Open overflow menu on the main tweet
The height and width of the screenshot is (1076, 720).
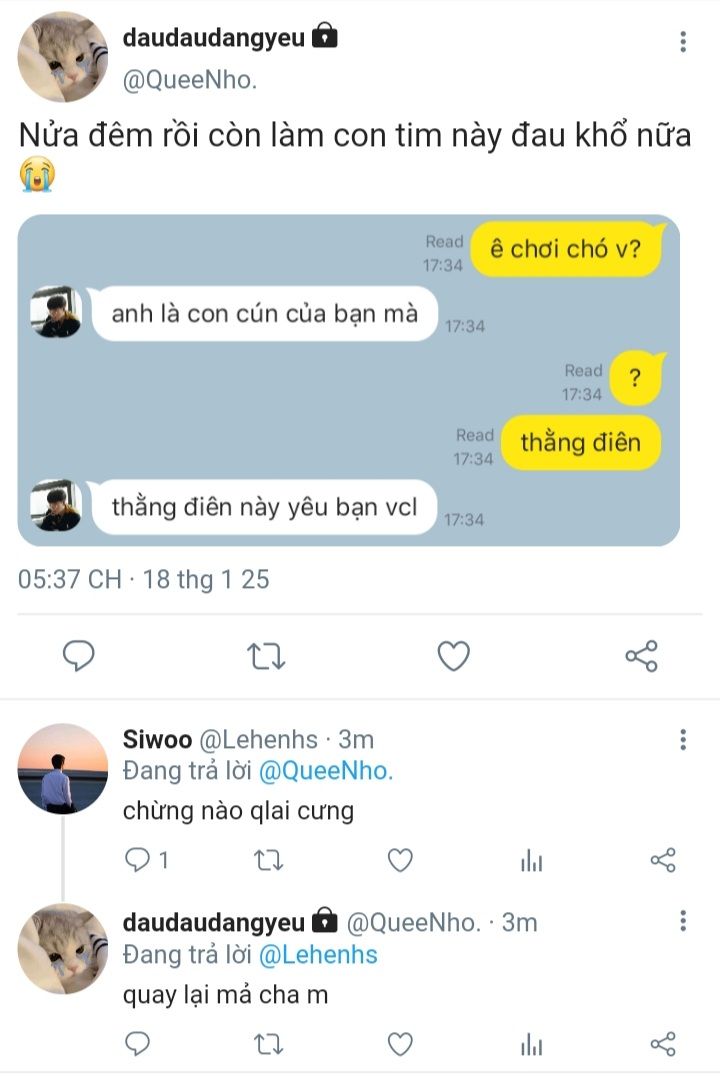coord(683,42)
